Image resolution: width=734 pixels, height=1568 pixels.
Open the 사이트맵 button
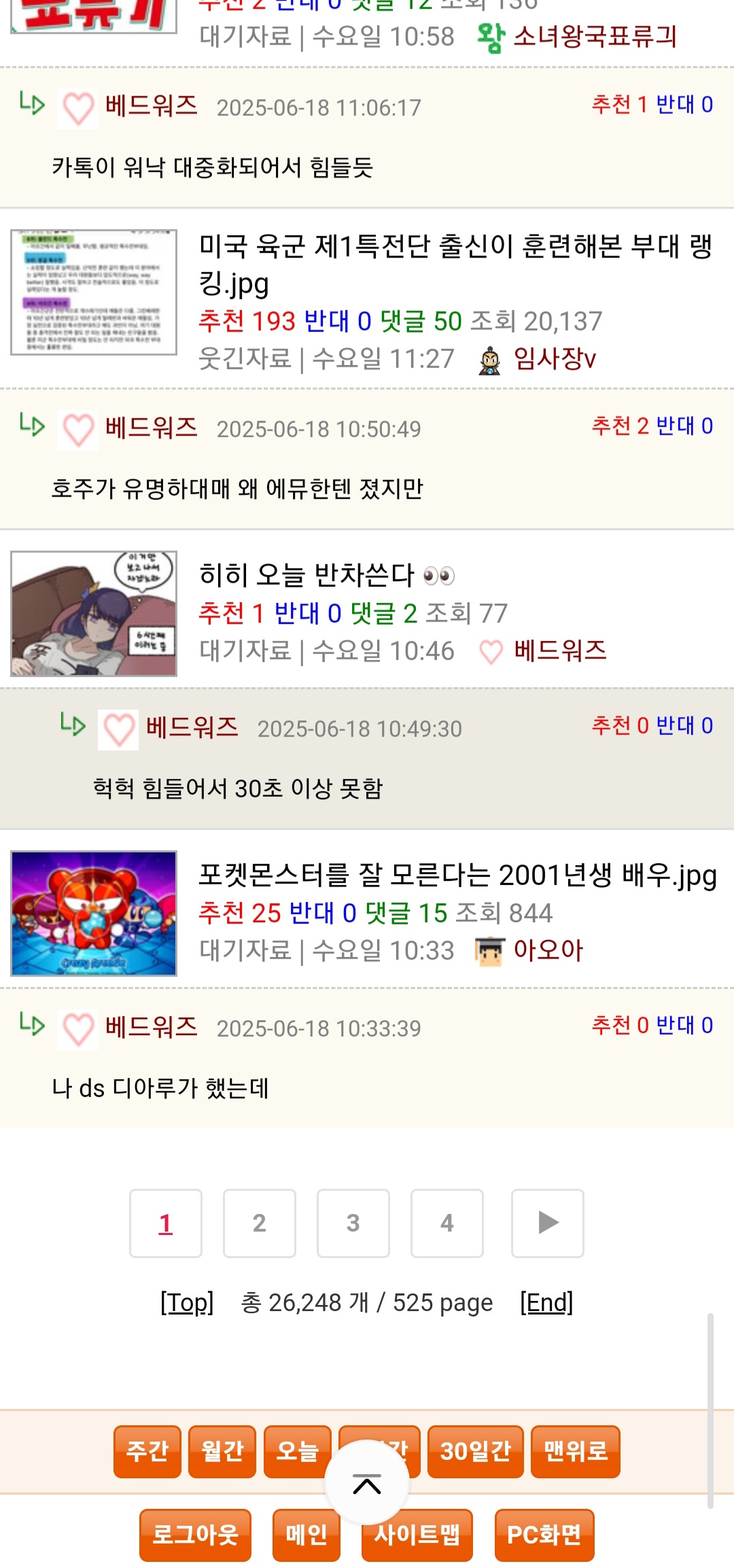(x=417, y=1535)
